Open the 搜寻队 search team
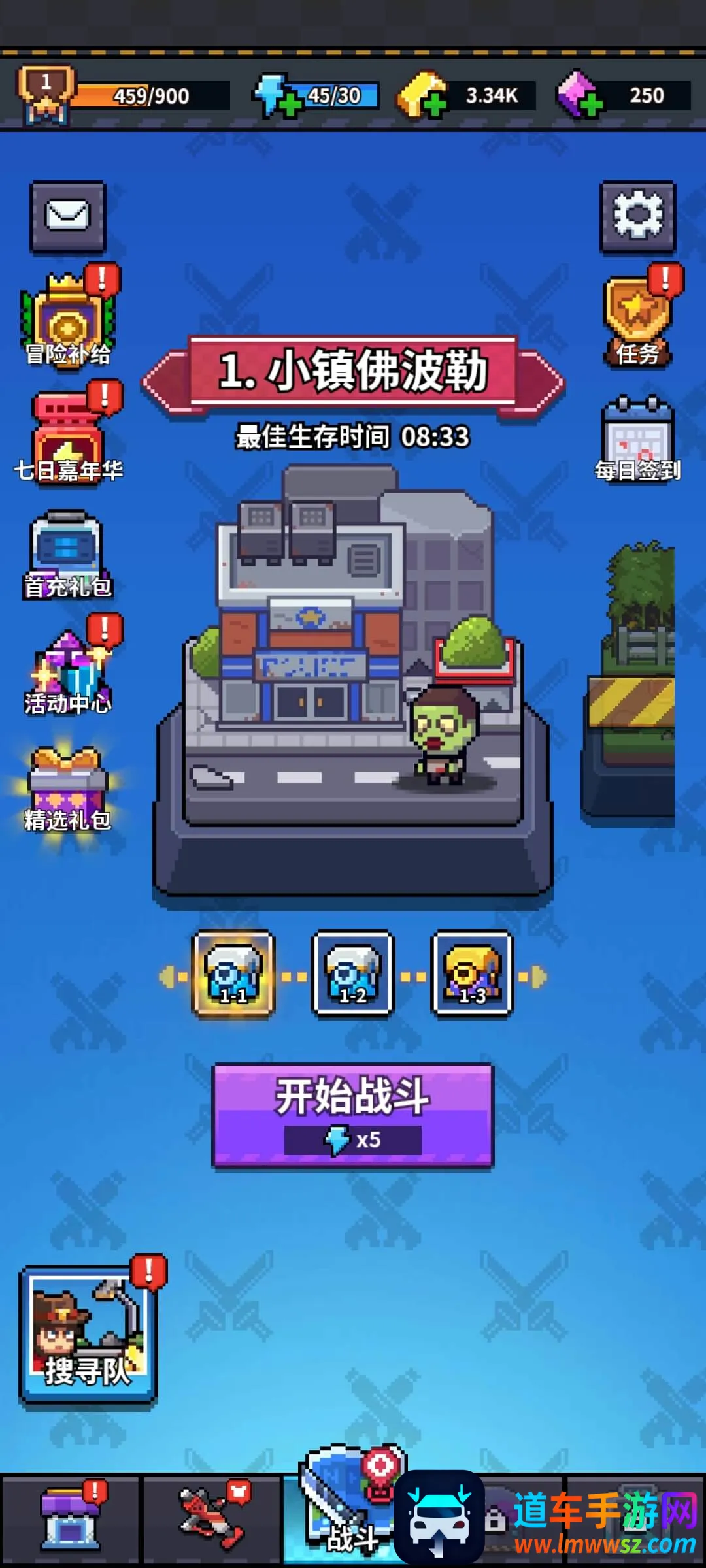This screenshot has width=706, height=1568. [88, 1334]
